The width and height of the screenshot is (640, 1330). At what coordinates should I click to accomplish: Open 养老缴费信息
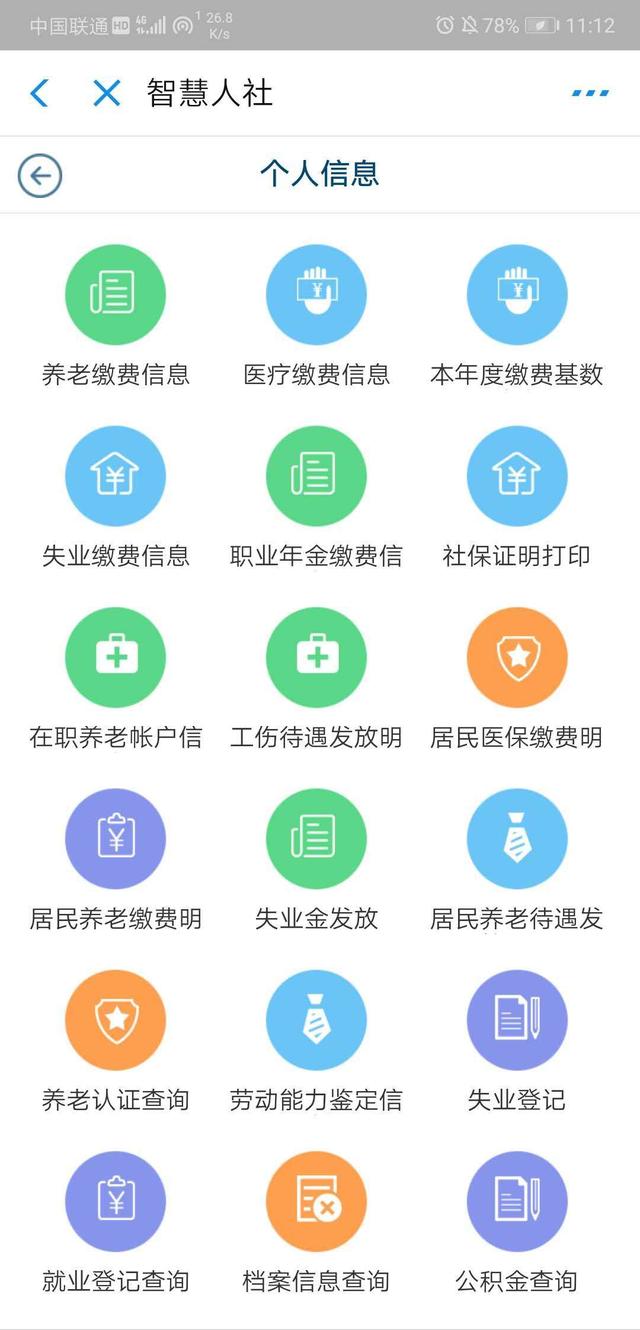pyautogui.click(x=115, y=296)
